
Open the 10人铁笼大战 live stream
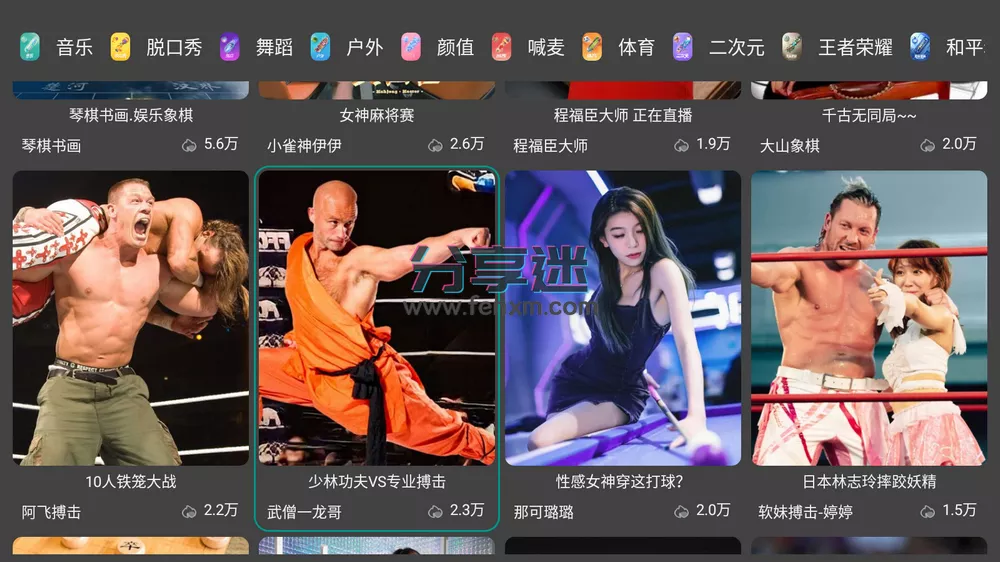(x=130, y=318)
